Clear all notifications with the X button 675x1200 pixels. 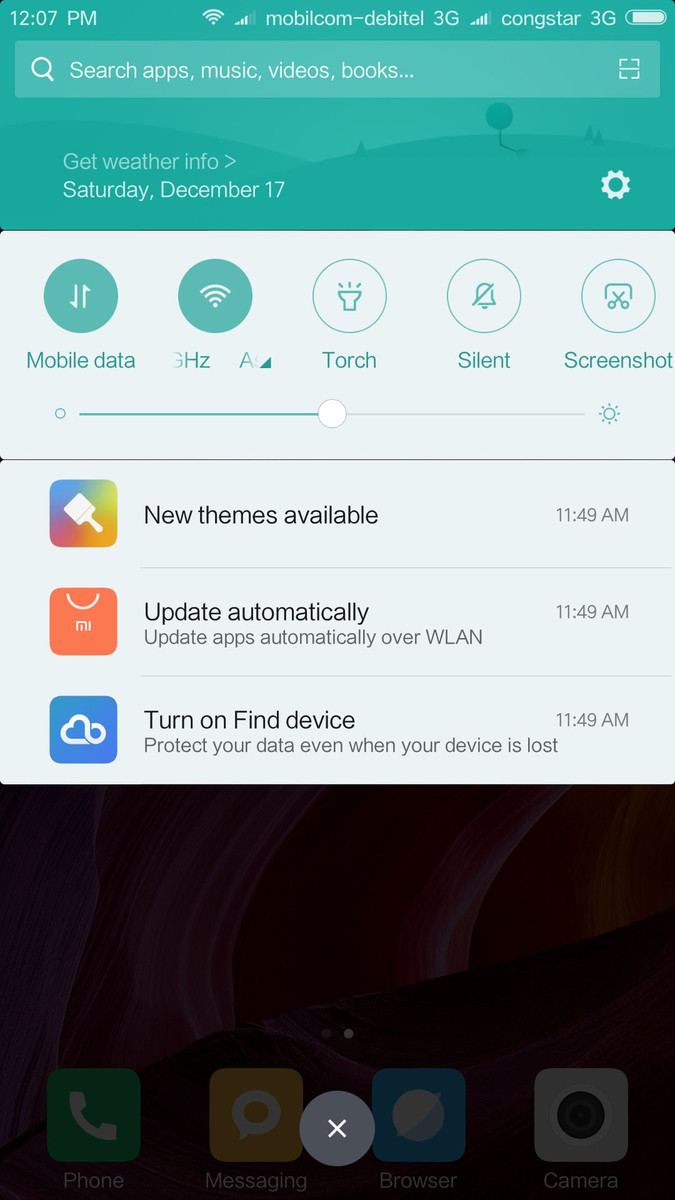(x=337, y=1128)
